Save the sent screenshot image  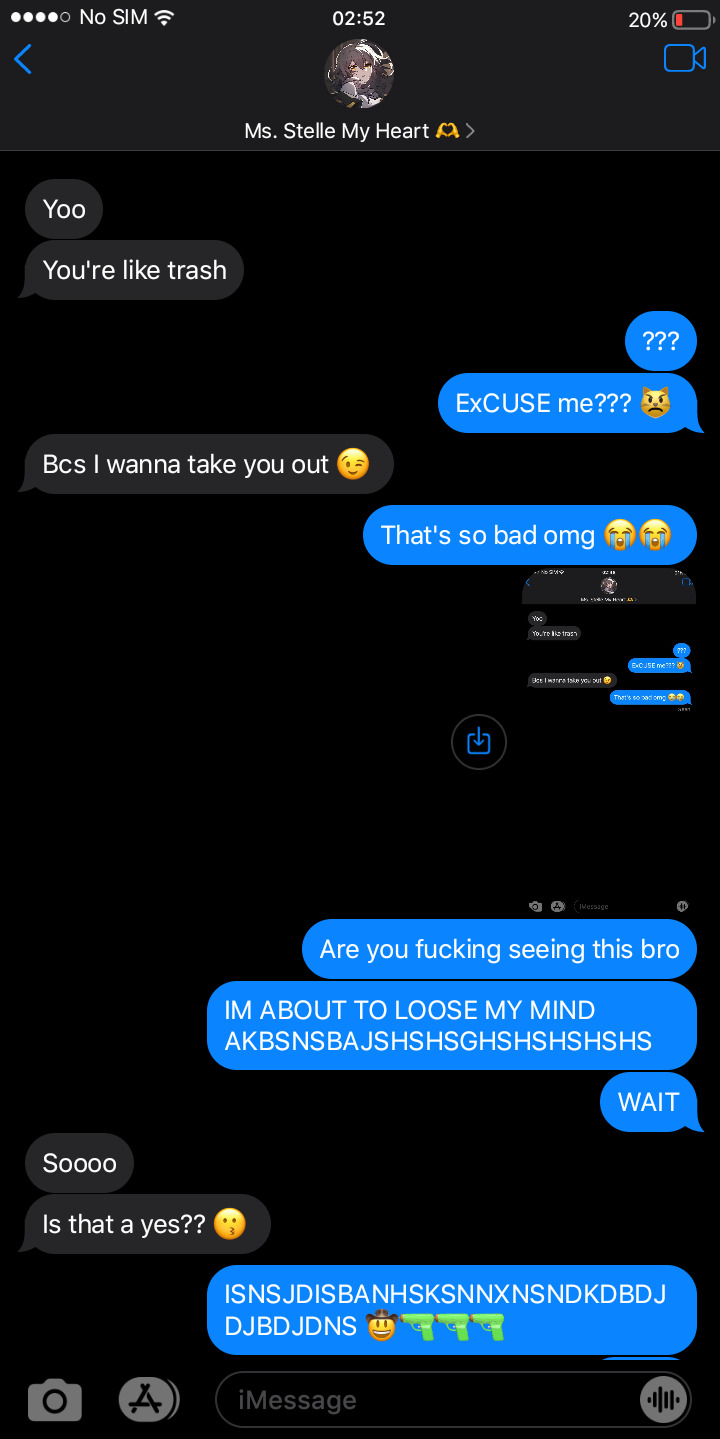tap(479, 741)
